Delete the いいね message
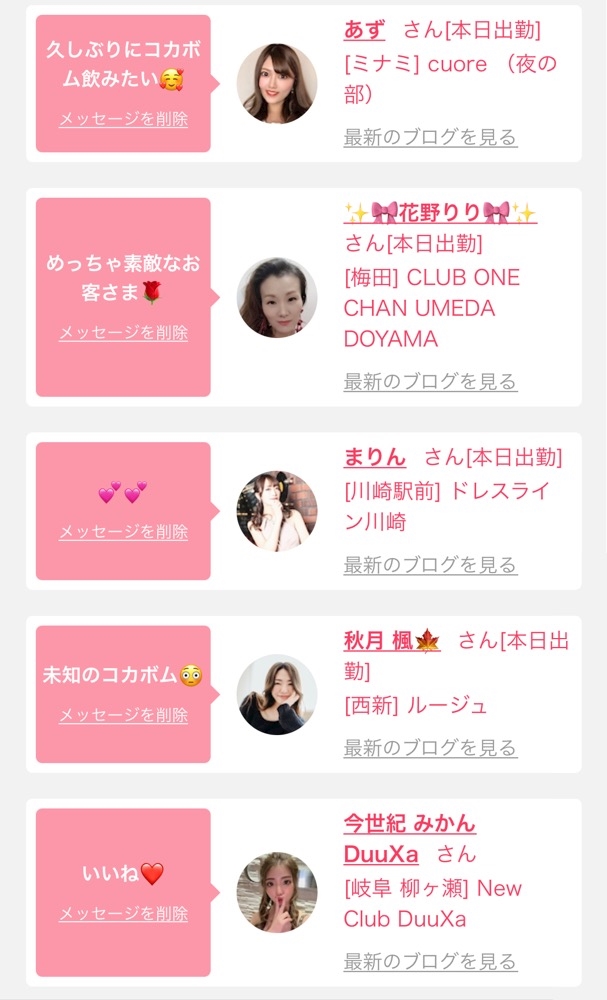Viewport: 607px width, 1000px height. (x=123, y=914)
